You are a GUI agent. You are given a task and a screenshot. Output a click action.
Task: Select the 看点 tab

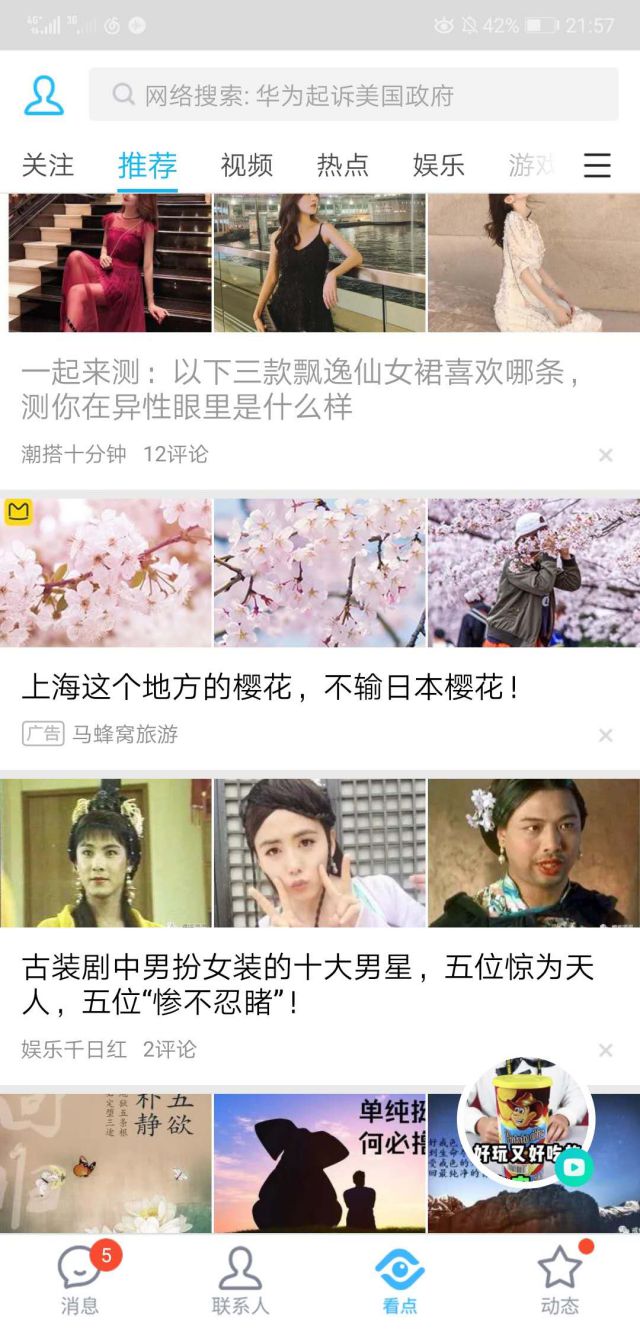click(x=400, y=1280)
